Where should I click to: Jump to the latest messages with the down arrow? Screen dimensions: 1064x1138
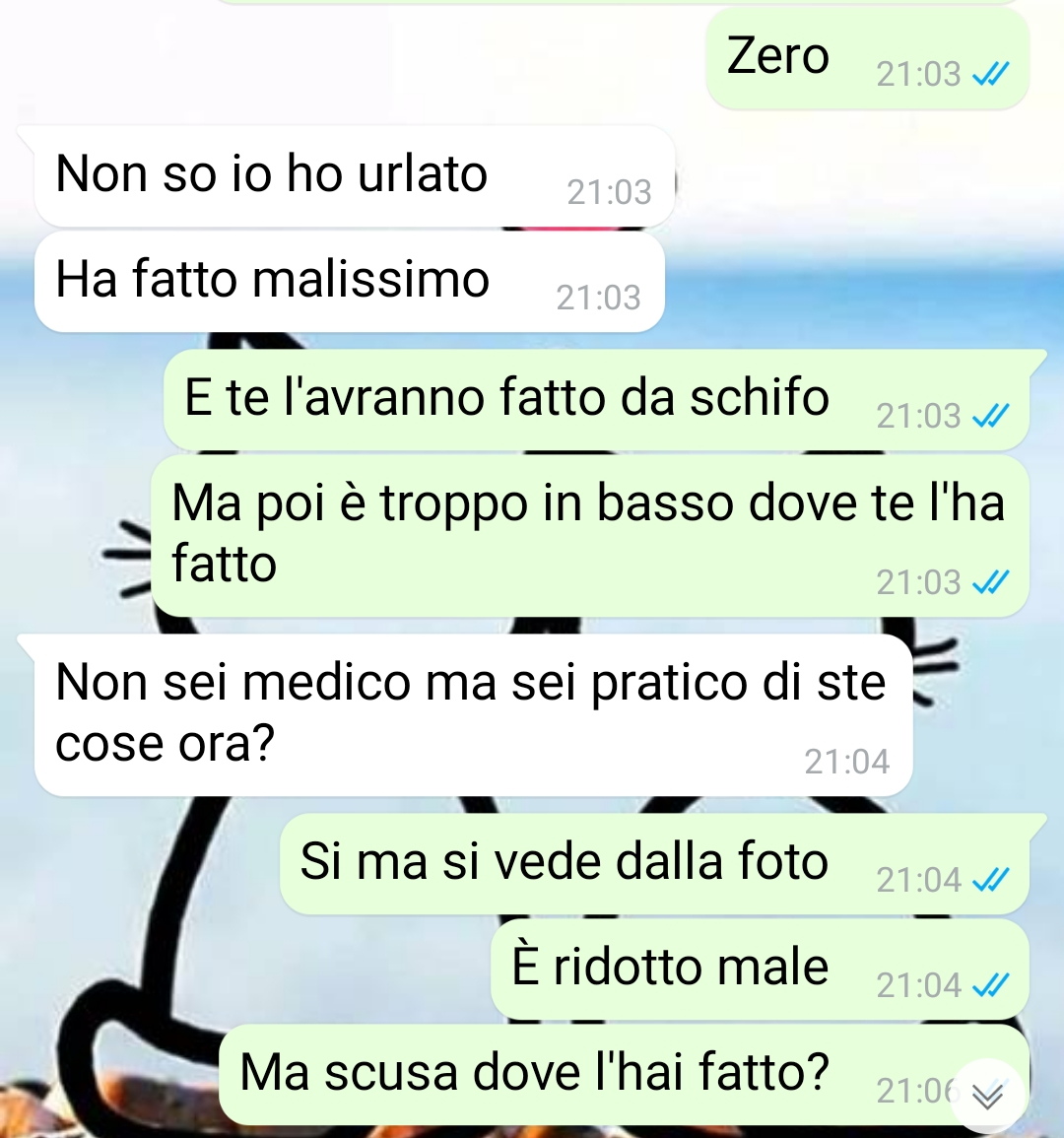click(x=988, y=1095)
